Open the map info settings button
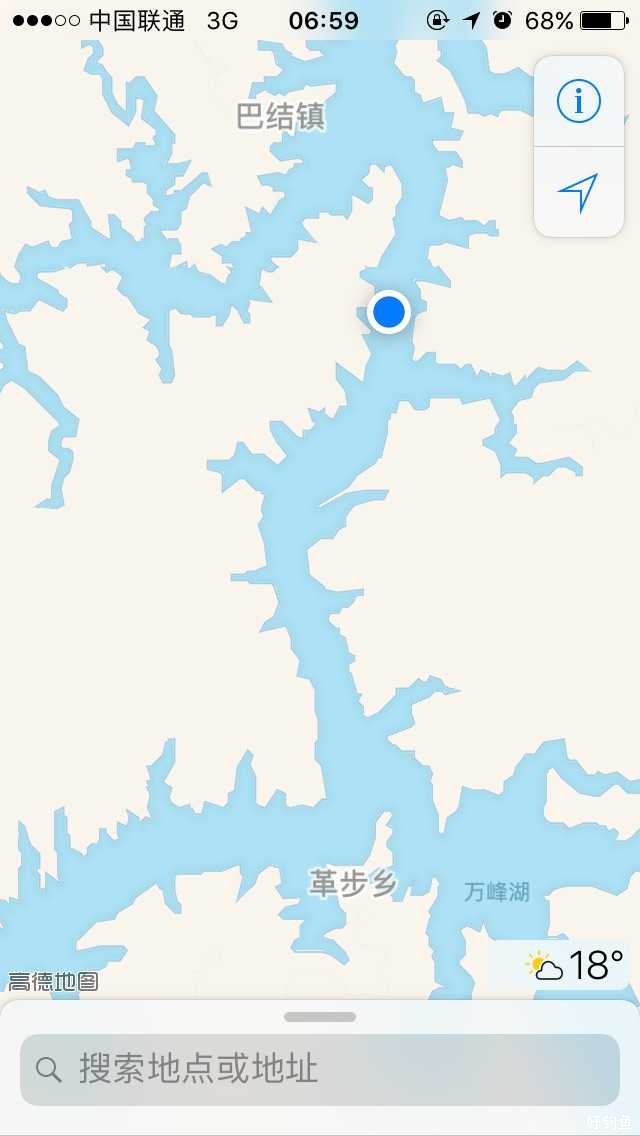 (x=578, y=102)
